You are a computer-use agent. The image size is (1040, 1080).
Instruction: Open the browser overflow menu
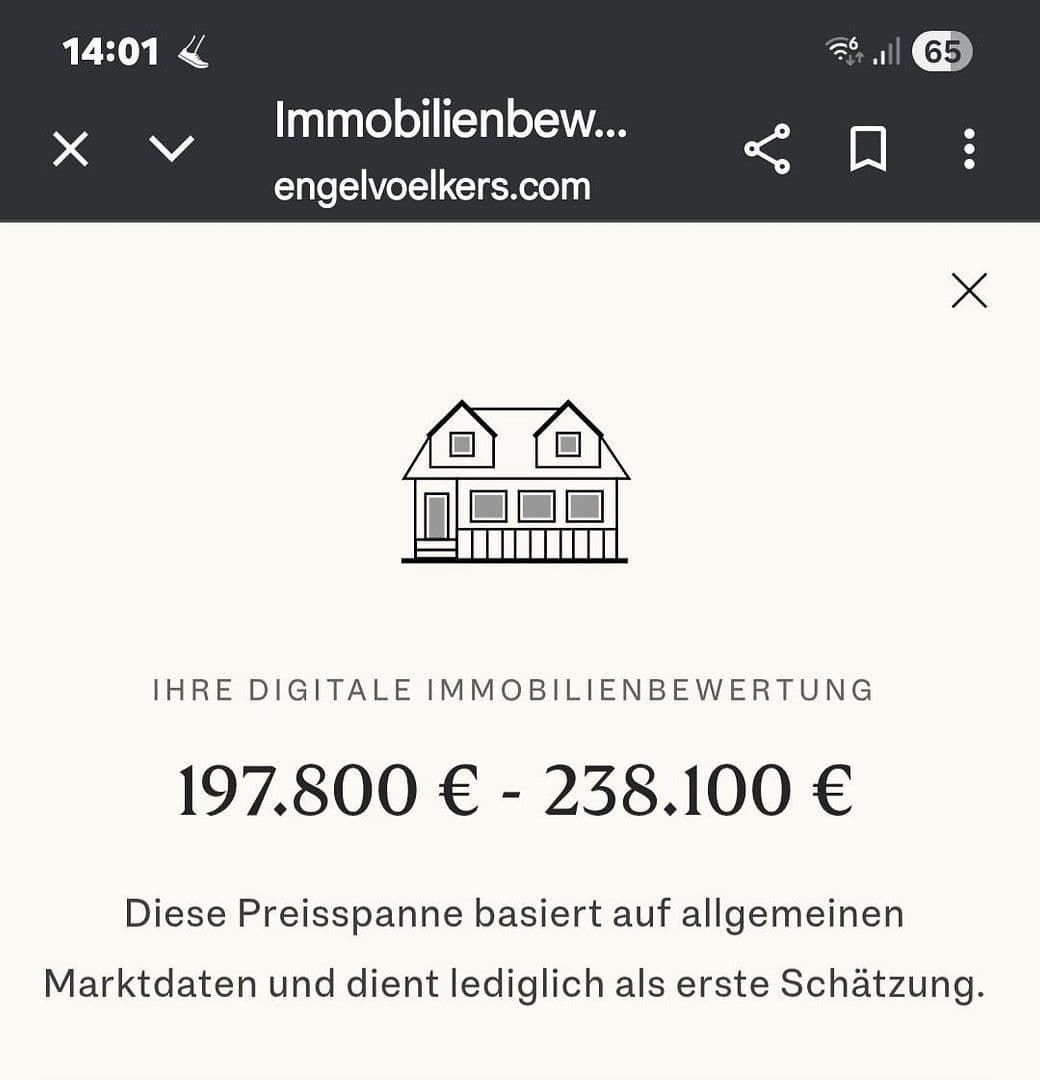click(x=968, y=148)
